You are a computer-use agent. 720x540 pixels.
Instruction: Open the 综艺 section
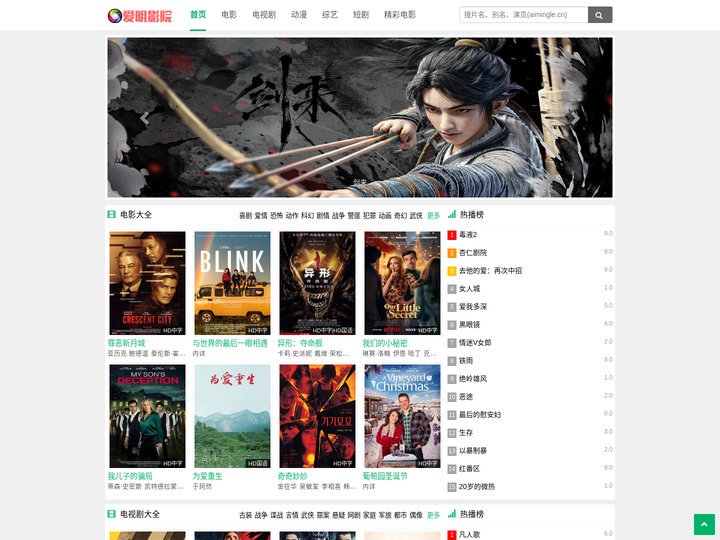click(x=330, y=15)
